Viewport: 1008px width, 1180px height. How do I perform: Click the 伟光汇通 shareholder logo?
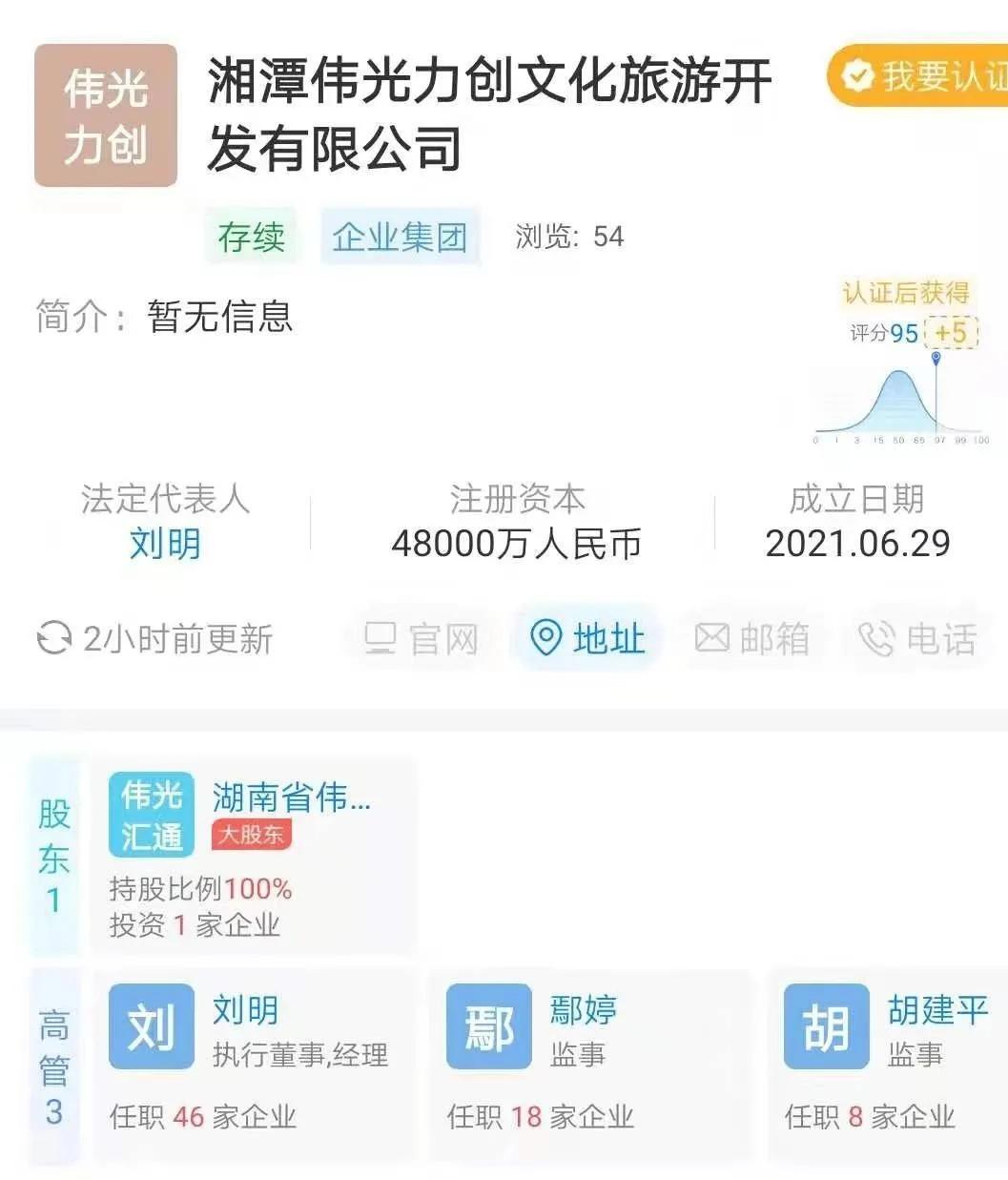(x=149, y=813)
